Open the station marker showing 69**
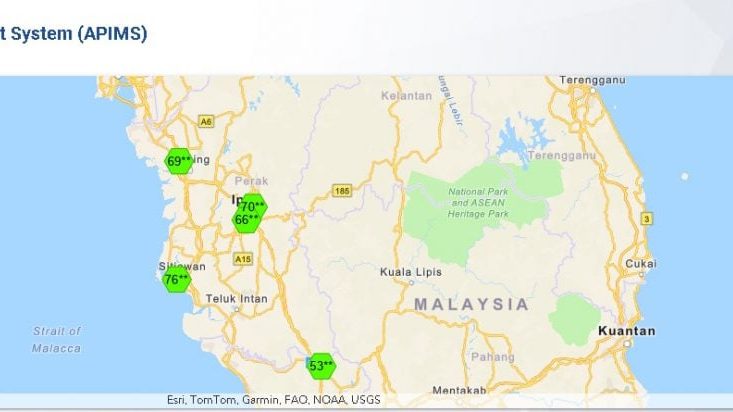733x412 pixels. (179, 161)
